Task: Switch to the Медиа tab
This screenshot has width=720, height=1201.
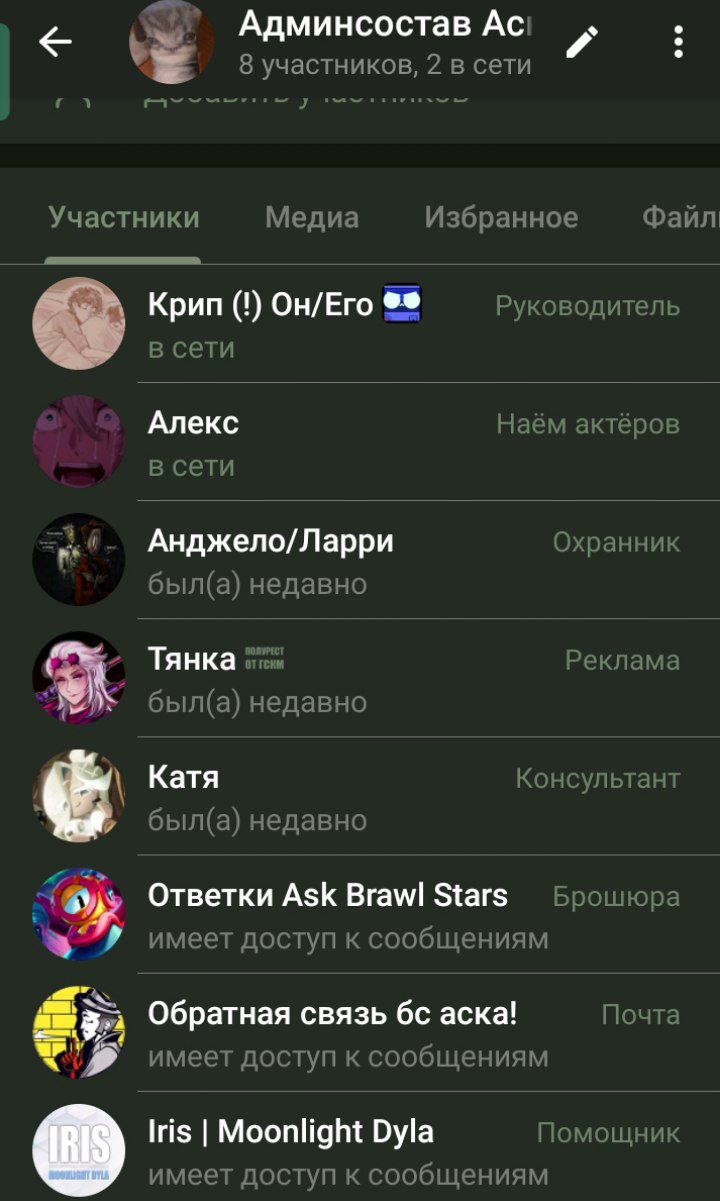Action: pos(311,217)
